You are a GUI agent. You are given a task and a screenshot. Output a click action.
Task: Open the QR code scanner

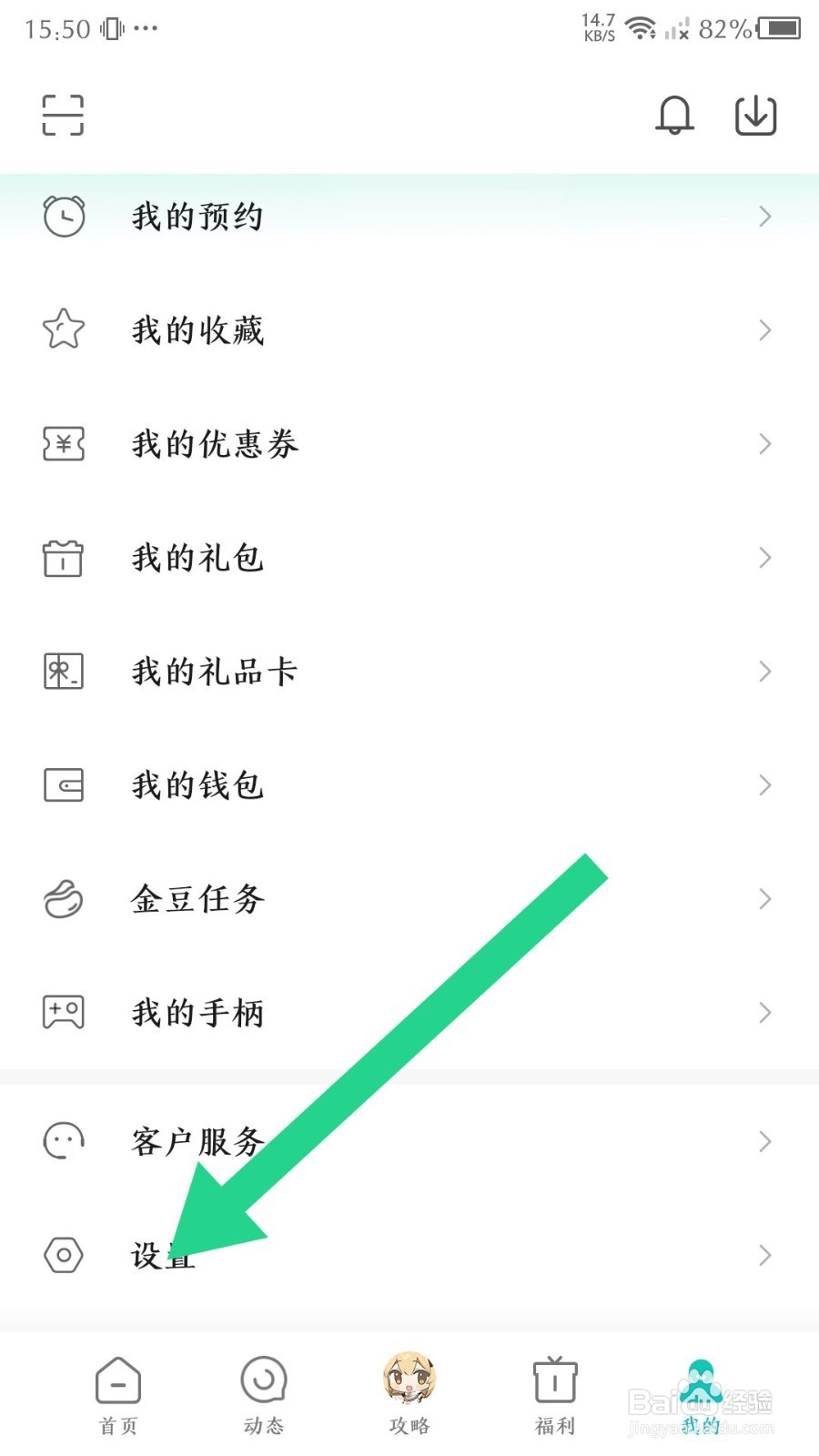pos(63,115)
